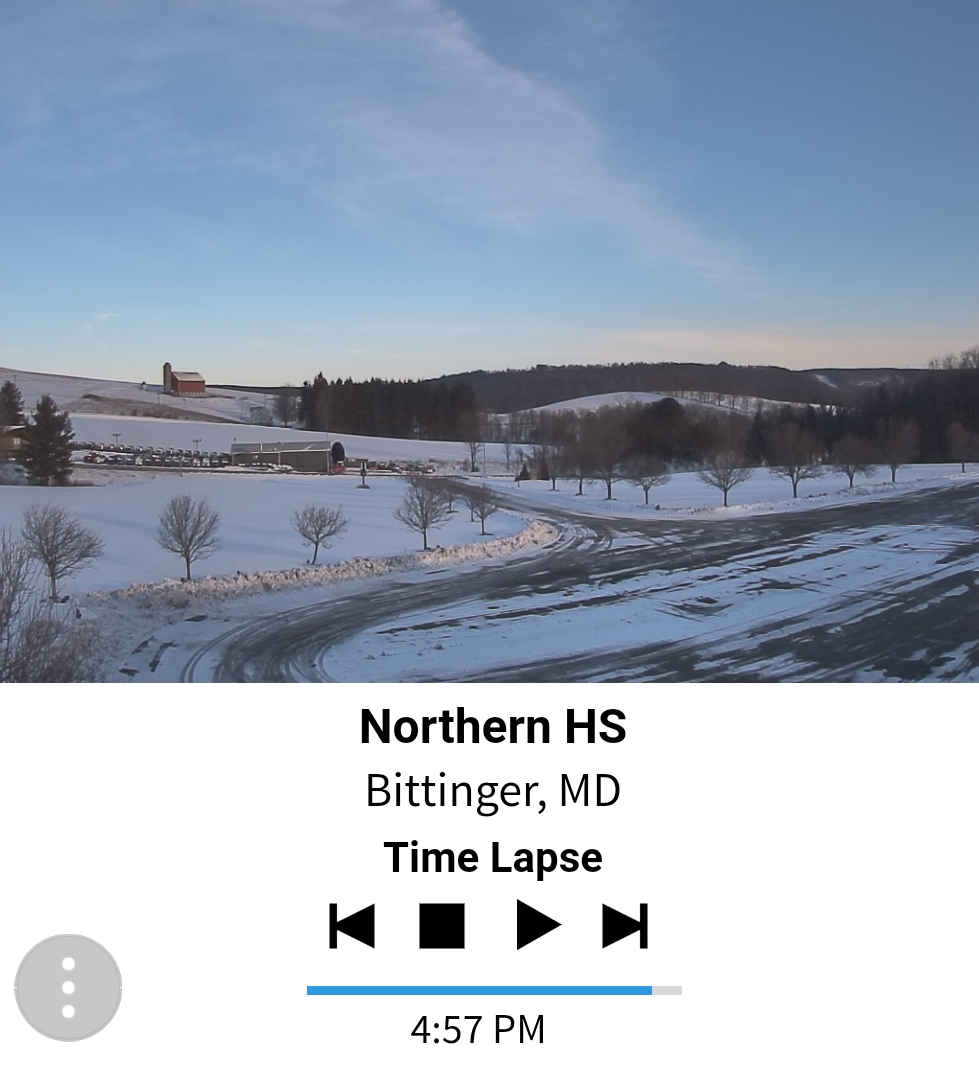The height and width of the screenshot is (1070, 979).
Task: Play the time lapse
Action: click(x=537, y=925)
